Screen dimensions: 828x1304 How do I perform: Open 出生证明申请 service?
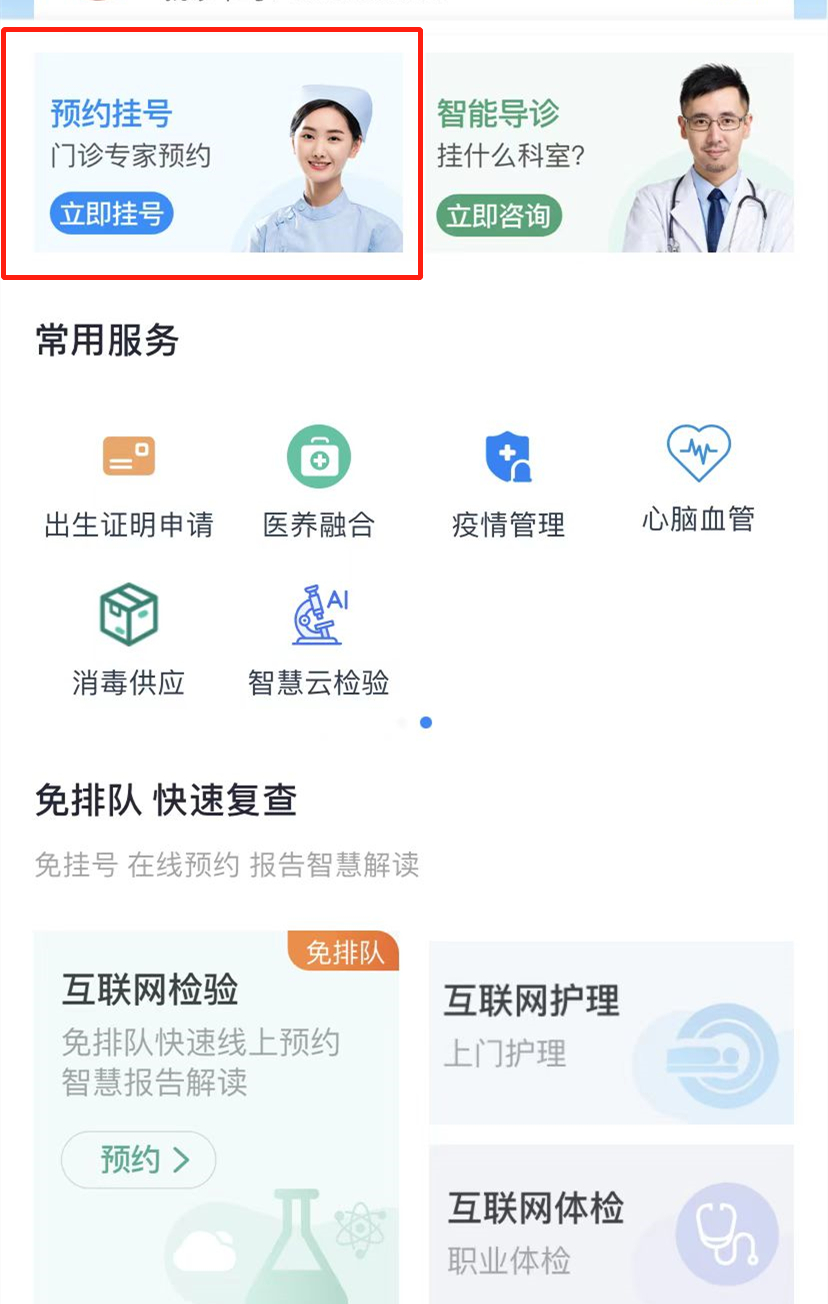(x=129, y=480)
